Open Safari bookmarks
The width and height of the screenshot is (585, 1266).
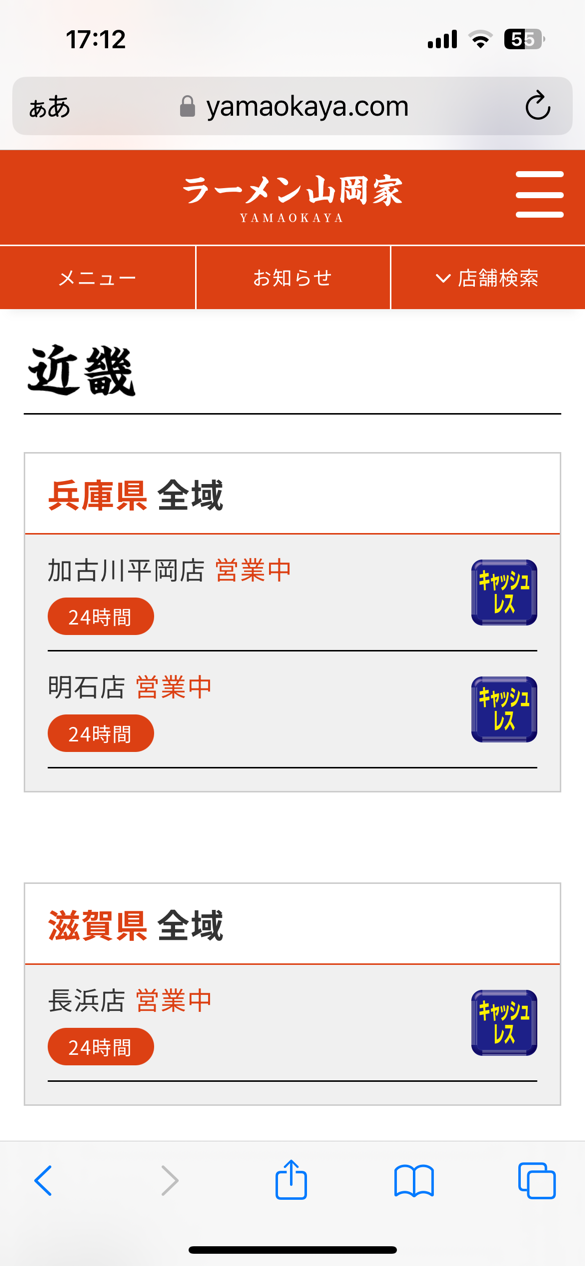414,1181
